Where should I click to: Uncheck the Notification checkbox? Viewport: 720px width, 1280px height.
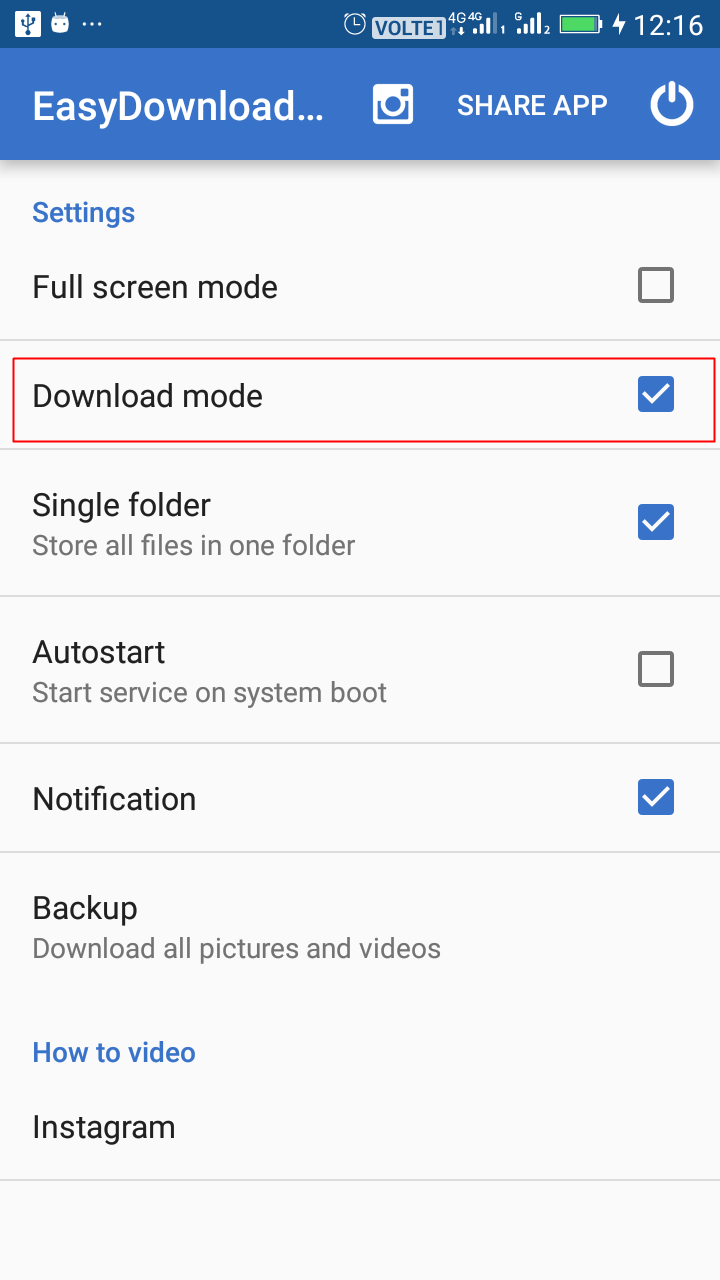click(x=656, y=797)
